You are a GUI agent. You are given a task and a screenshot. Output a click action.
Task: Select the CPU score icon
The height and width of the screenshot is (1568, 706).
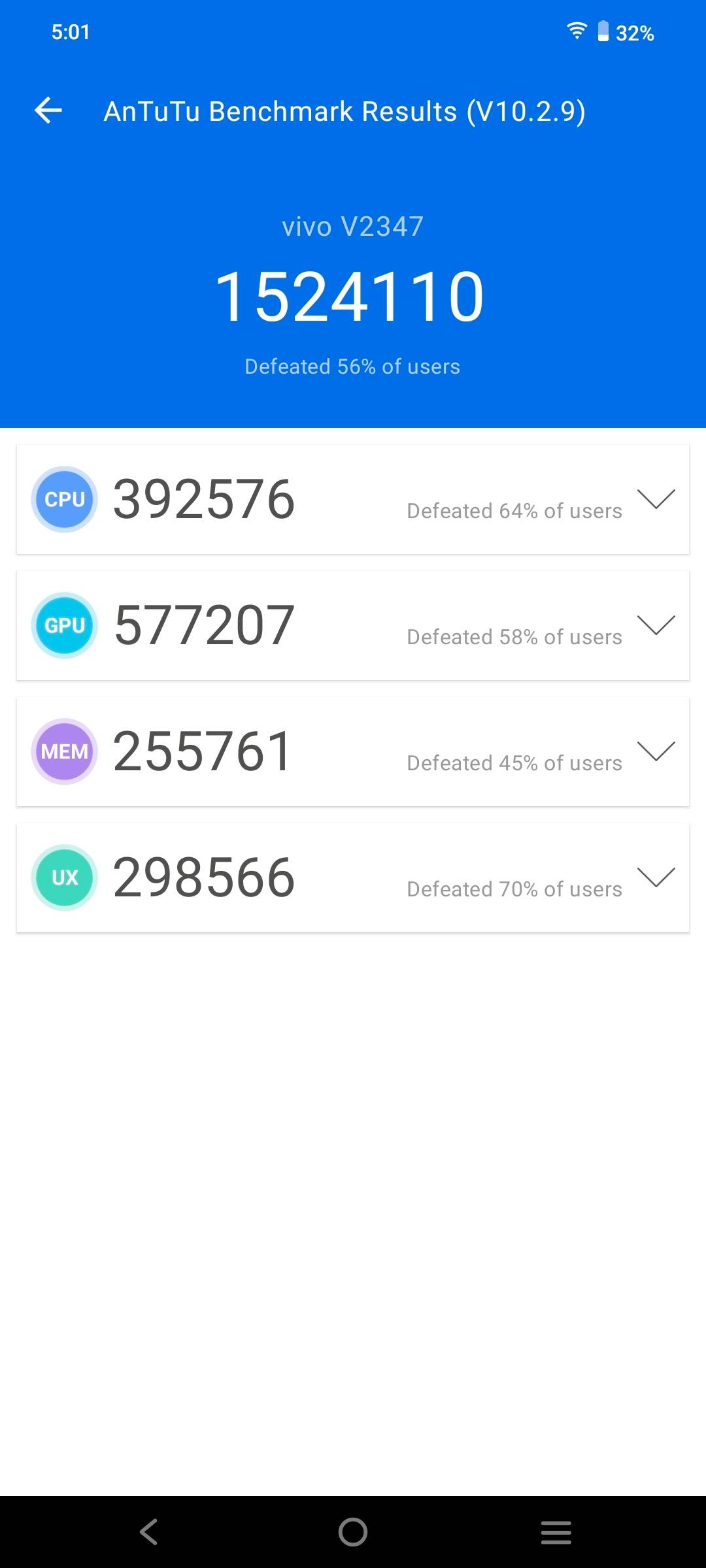coord(63,498)
